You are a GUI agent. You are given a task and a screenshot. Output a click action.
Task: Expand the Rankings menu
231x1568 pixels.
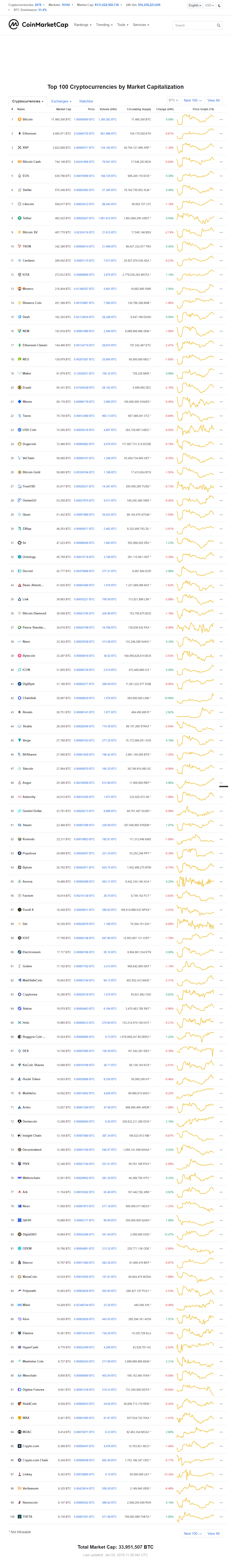[x=82, y=25]
